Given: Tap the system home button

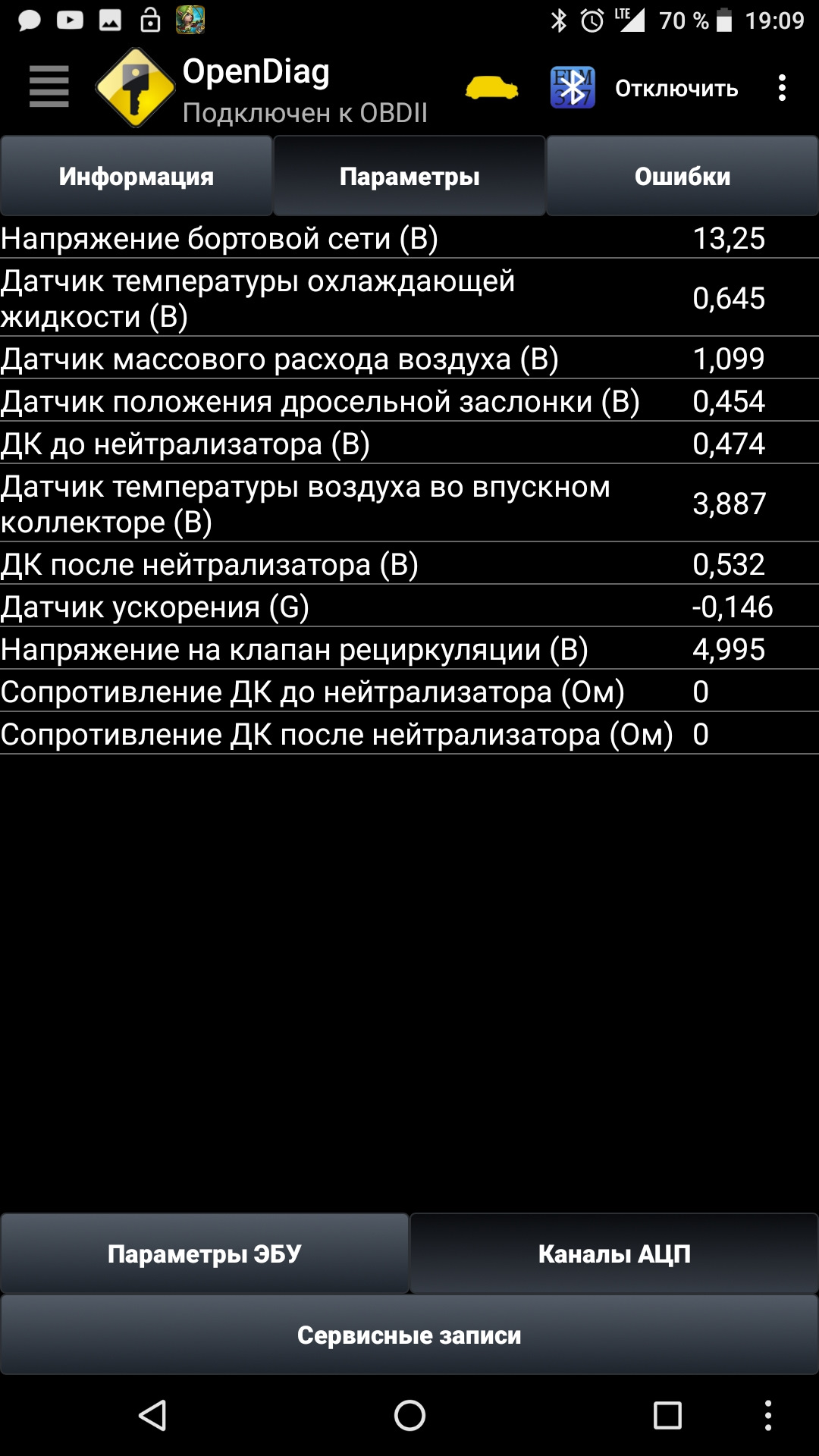Looking at the screenshot, I should [409, 1415].
